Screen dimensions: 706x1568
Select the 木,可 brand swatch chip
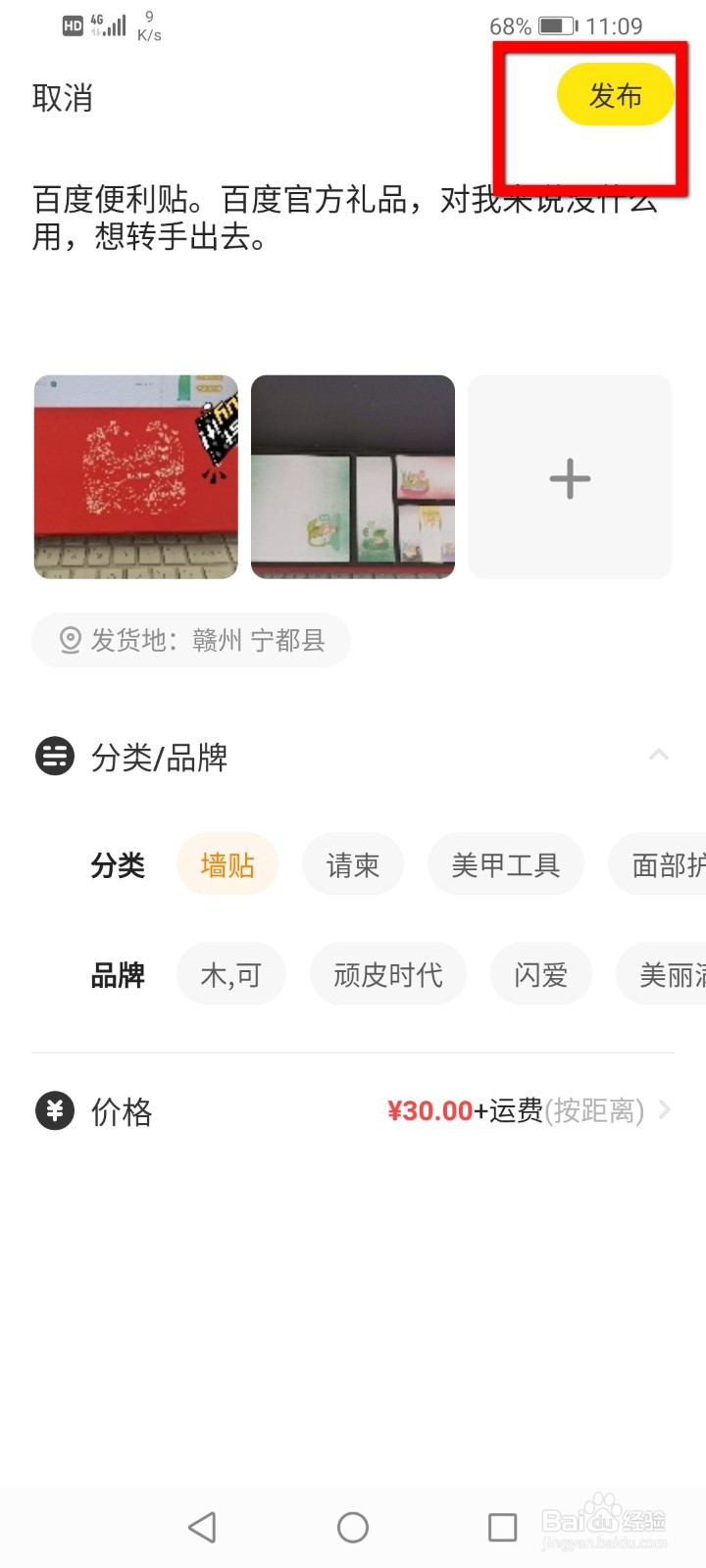231,973
